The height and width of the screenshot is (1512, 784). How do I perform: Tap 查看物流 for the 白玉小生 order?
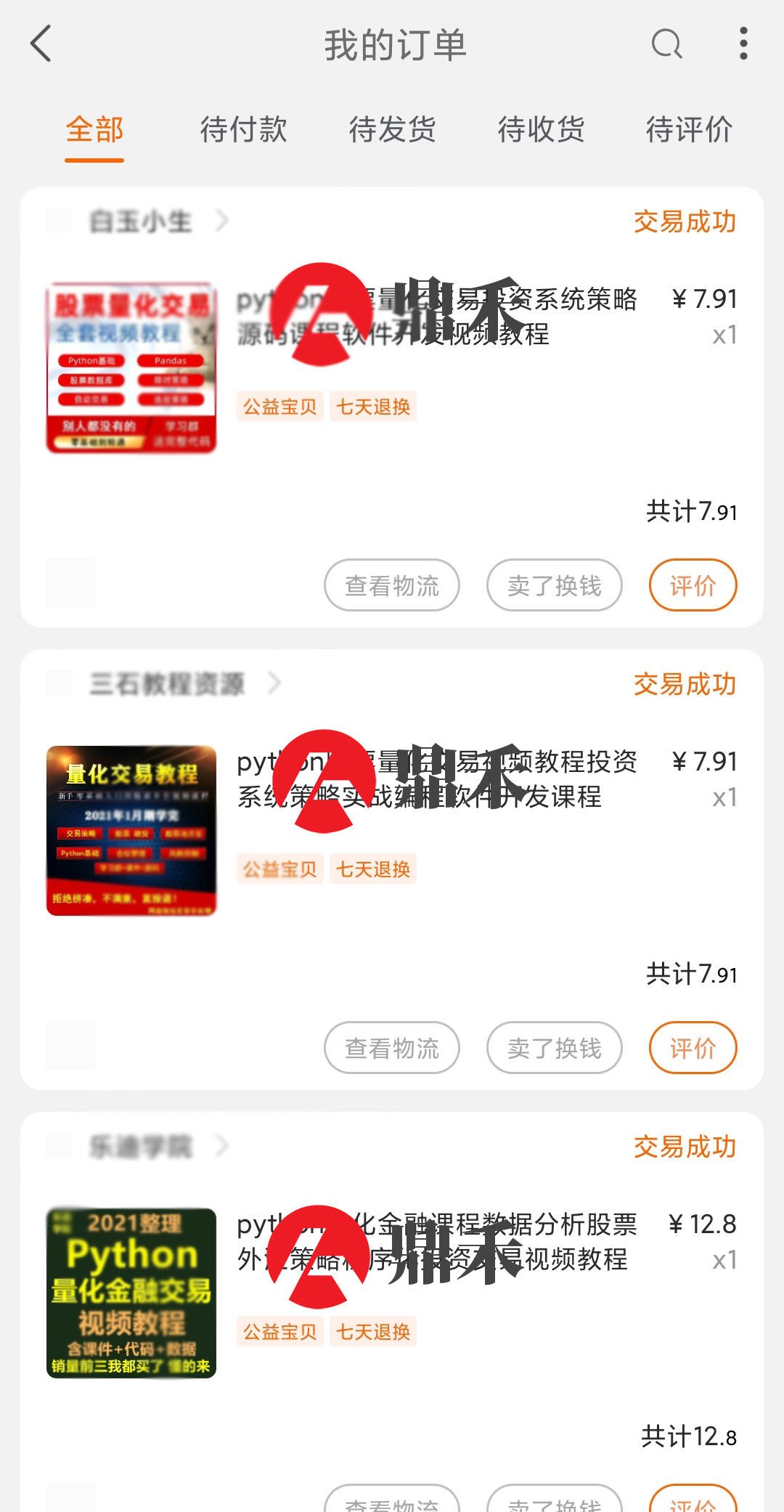(x=392, y=585)
